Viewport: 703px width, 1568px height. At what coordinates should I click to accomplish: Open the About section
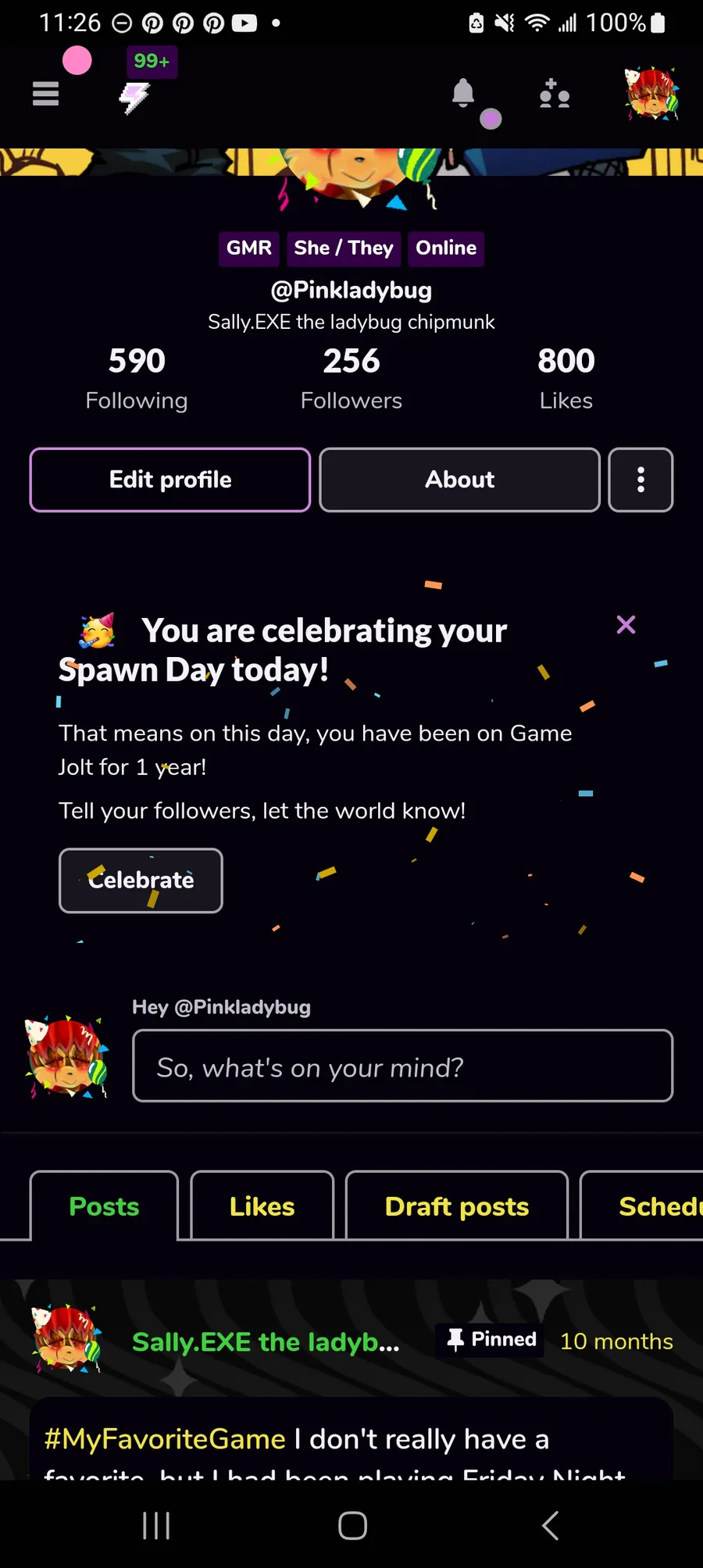[460, 480]
